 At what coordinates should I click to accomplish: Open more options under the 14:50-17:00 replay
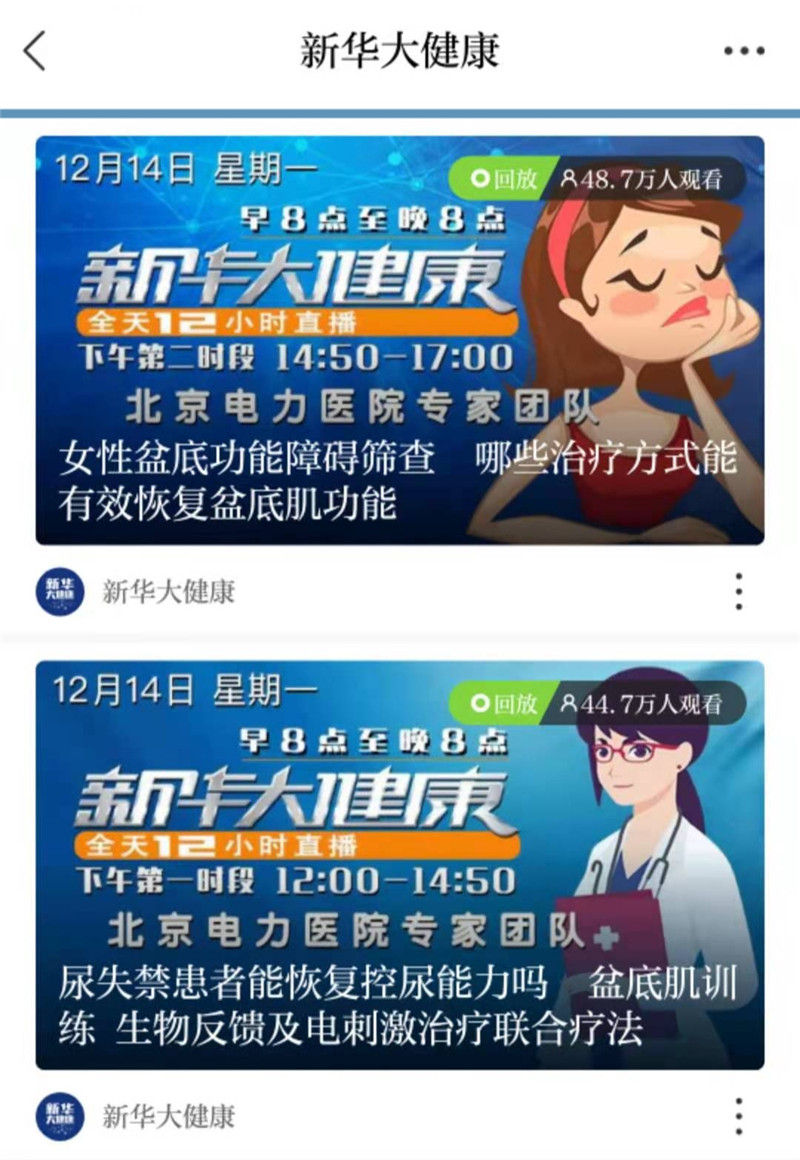coord(738,591)
